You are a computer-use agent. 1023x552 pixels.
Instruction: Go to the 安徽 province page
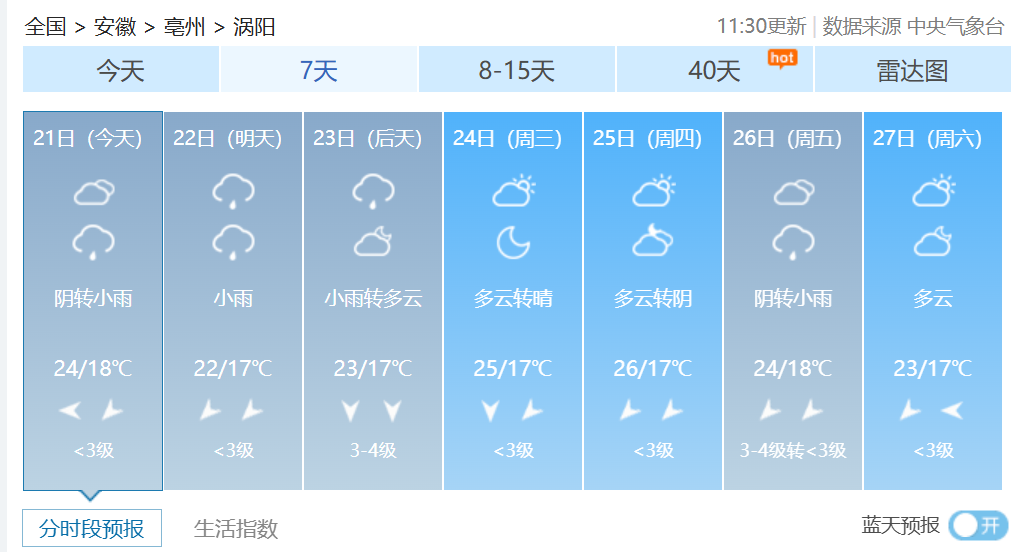tap(115, 27)
